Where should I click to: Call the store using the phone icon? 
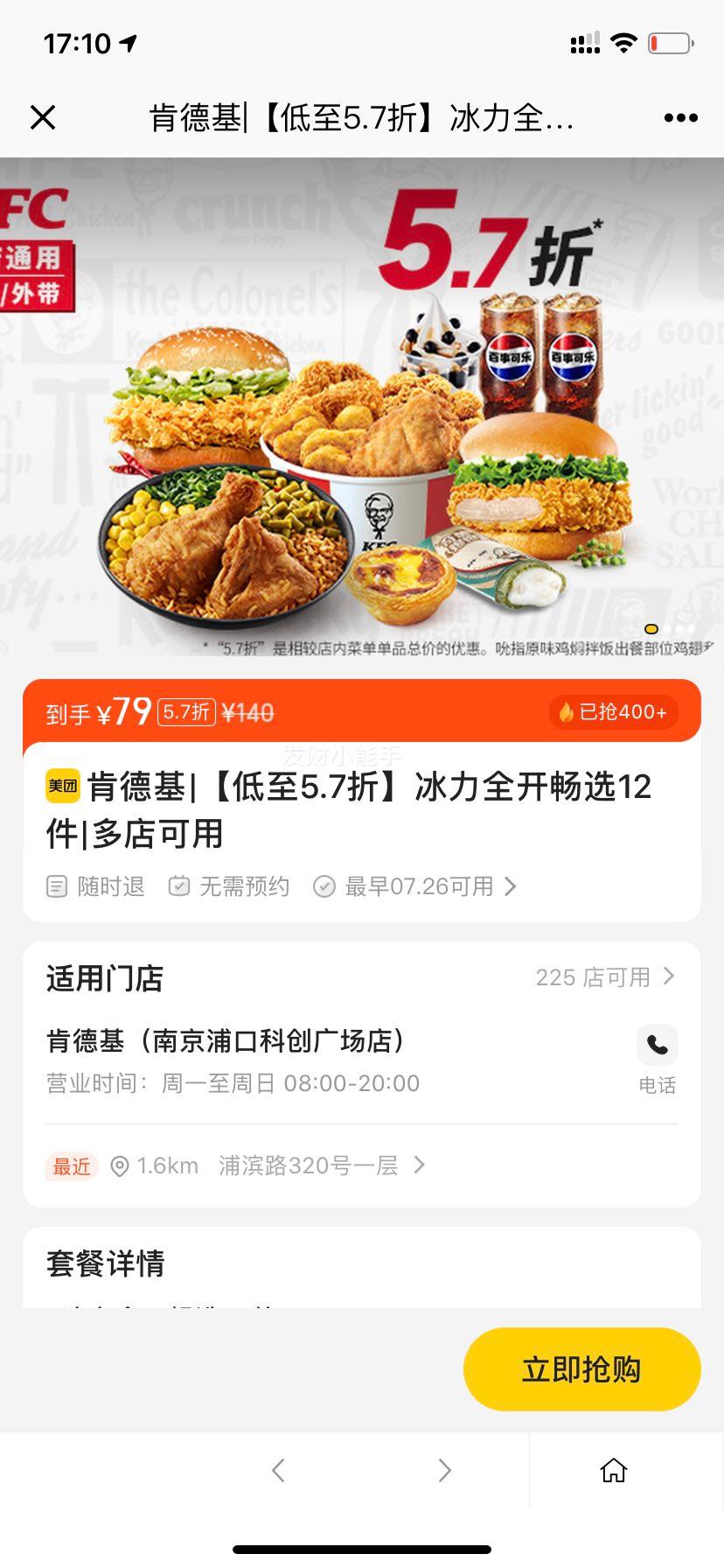click(657, 1046)
